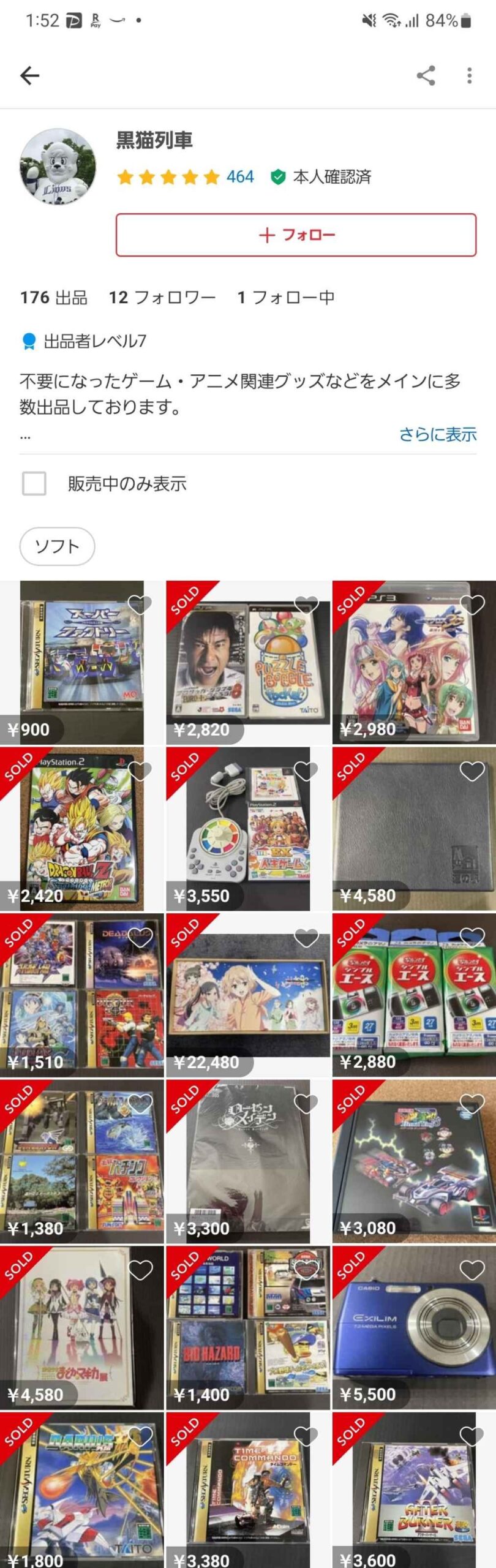This screenshot has height=1568, width=496.
Task: View the 12 フォロワー followers list
Action: 162,298
